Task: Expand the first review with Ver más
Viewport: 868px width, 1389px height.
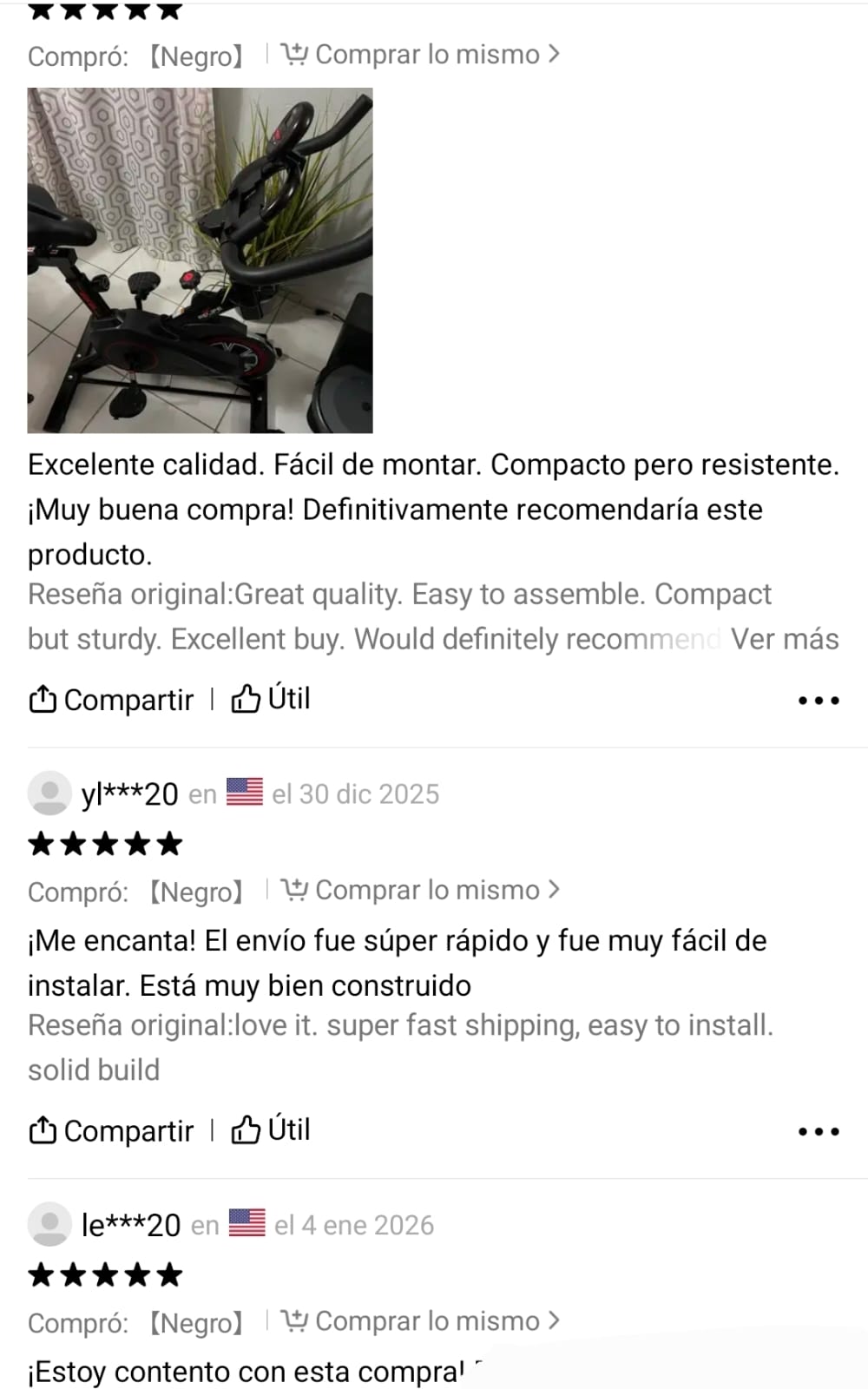Action: tap(786, 638)
